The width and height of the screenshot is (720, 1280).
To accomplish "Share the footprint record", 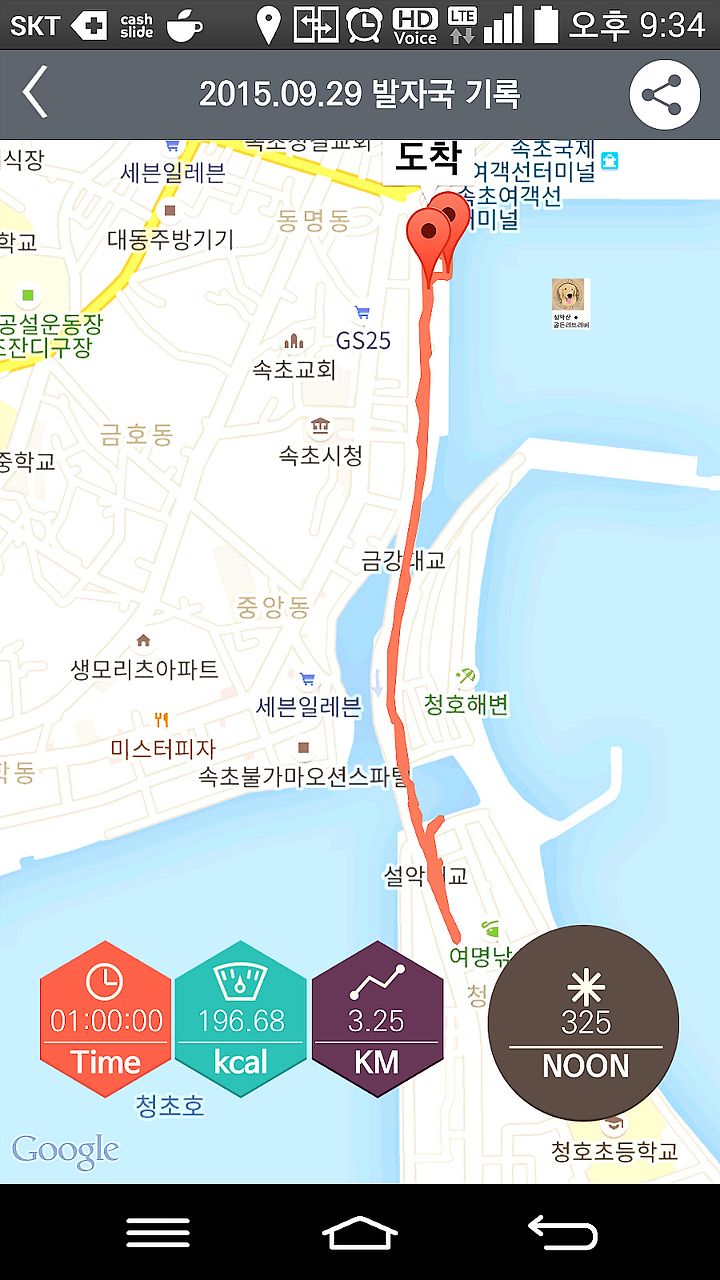I will 664,95.
